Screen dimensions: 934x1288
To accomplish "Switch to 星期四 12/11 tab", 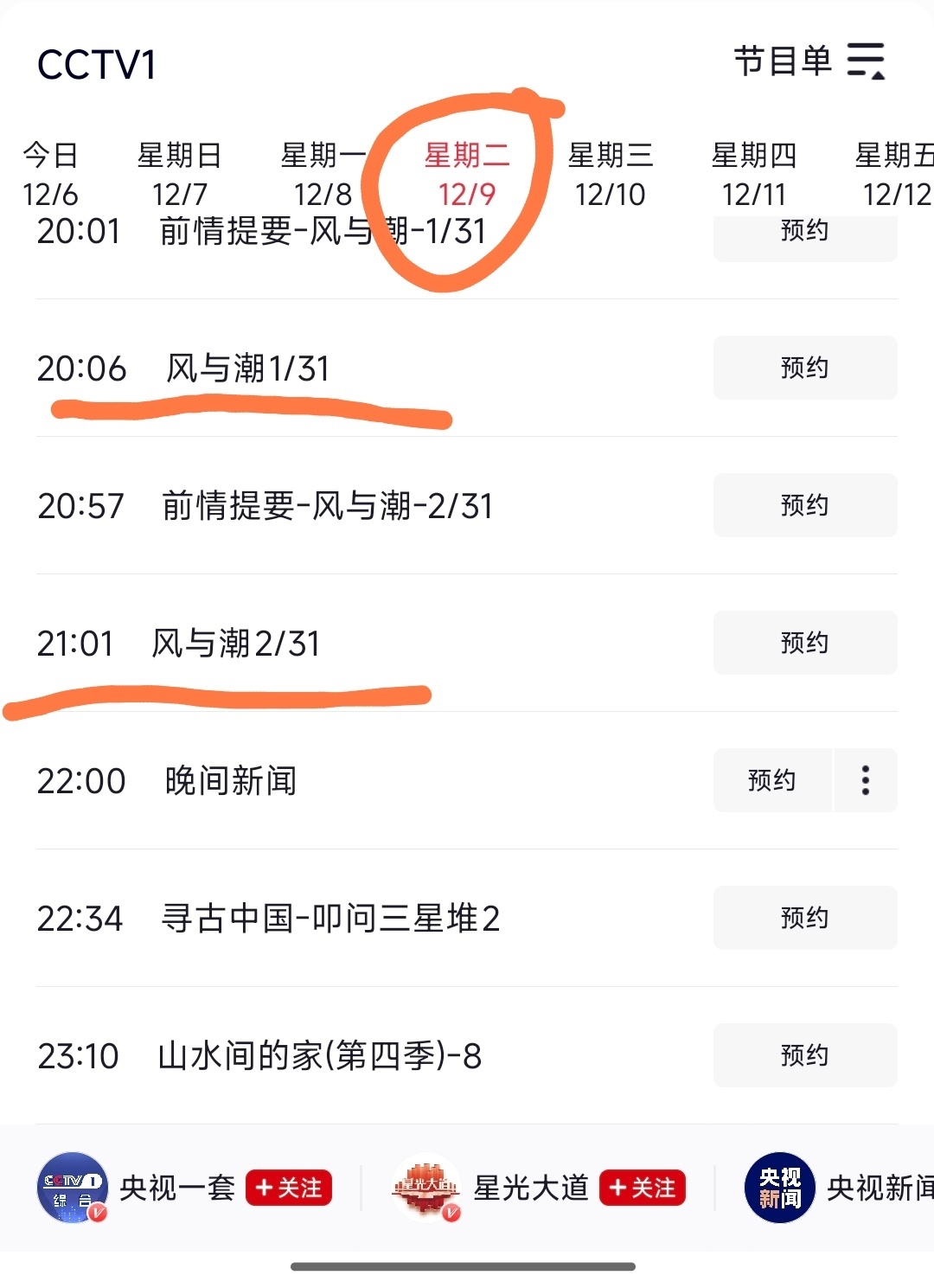I will [x=753, y=174].
